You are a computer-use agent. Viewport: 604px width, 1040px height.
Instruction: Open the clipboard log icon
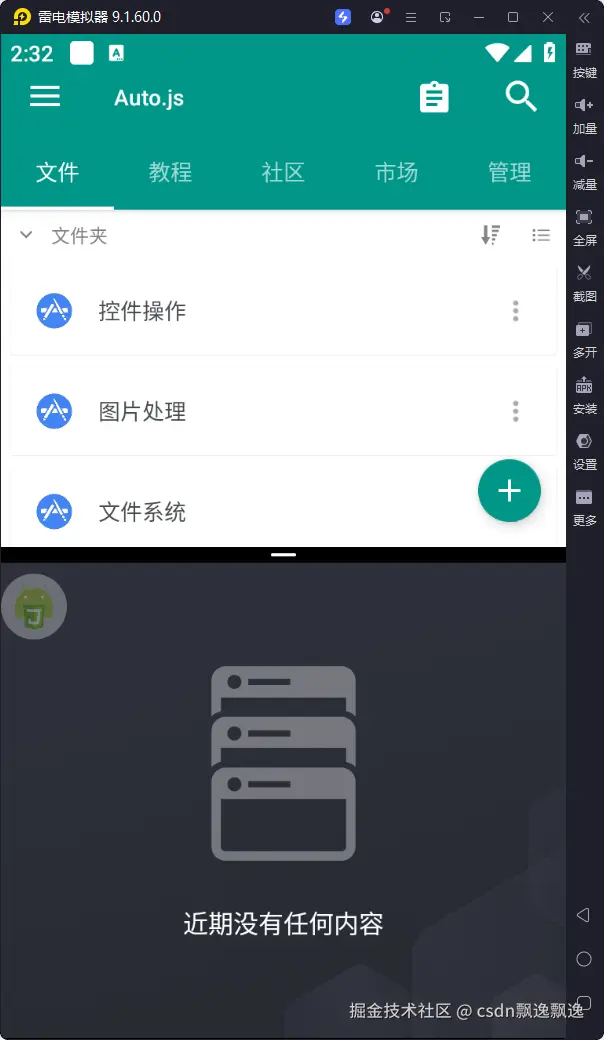(434, 97)
